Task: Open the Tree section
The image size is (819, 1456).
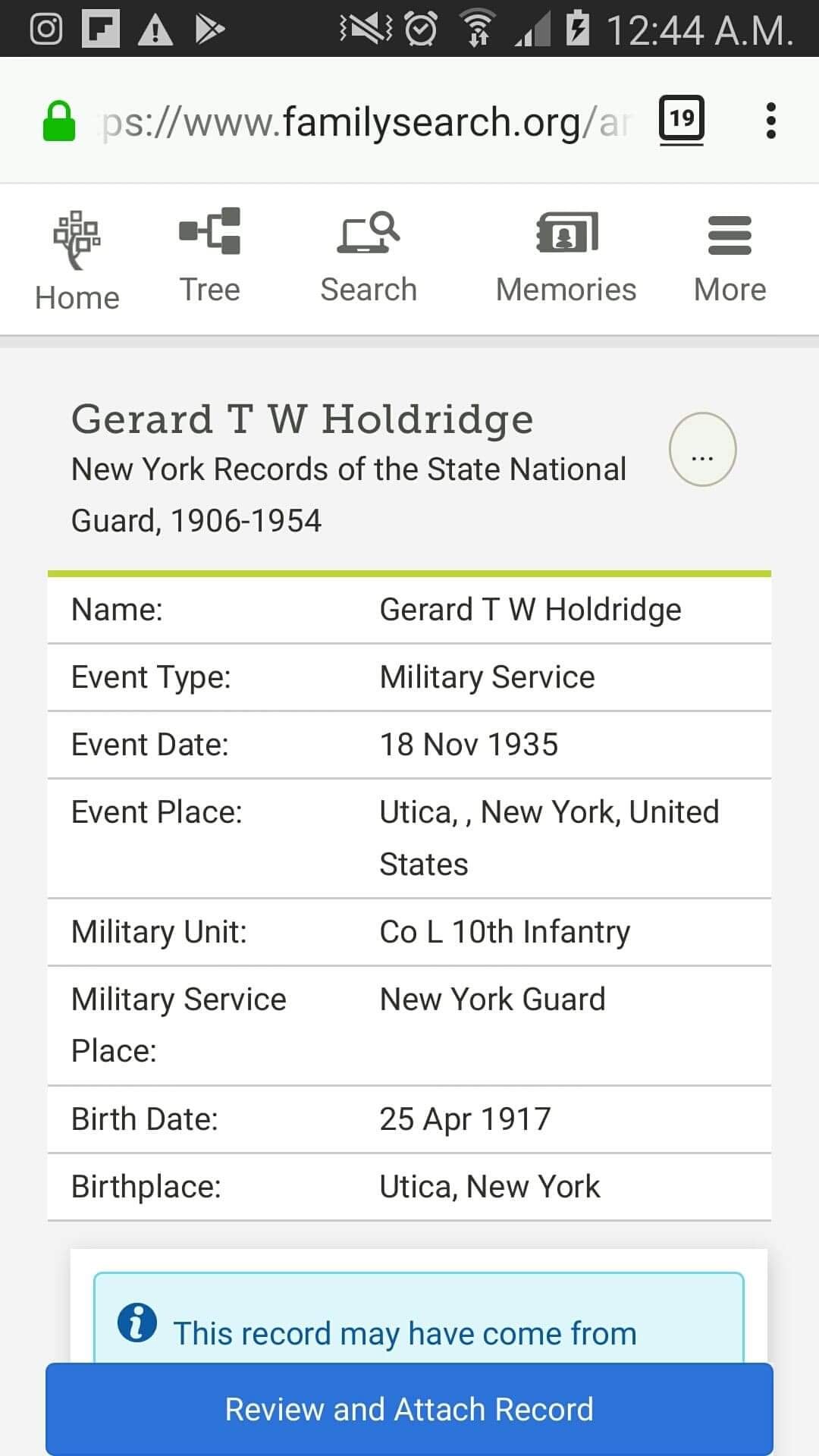Action: click(210, 256)
